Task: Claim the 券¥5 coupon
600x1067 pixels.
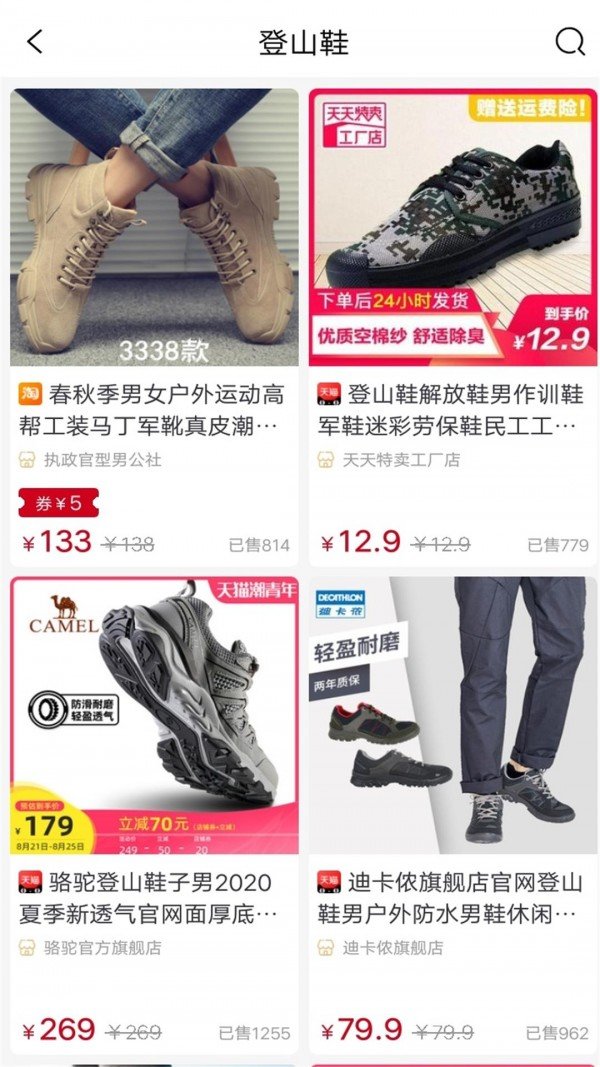Action: click(60, 503)
